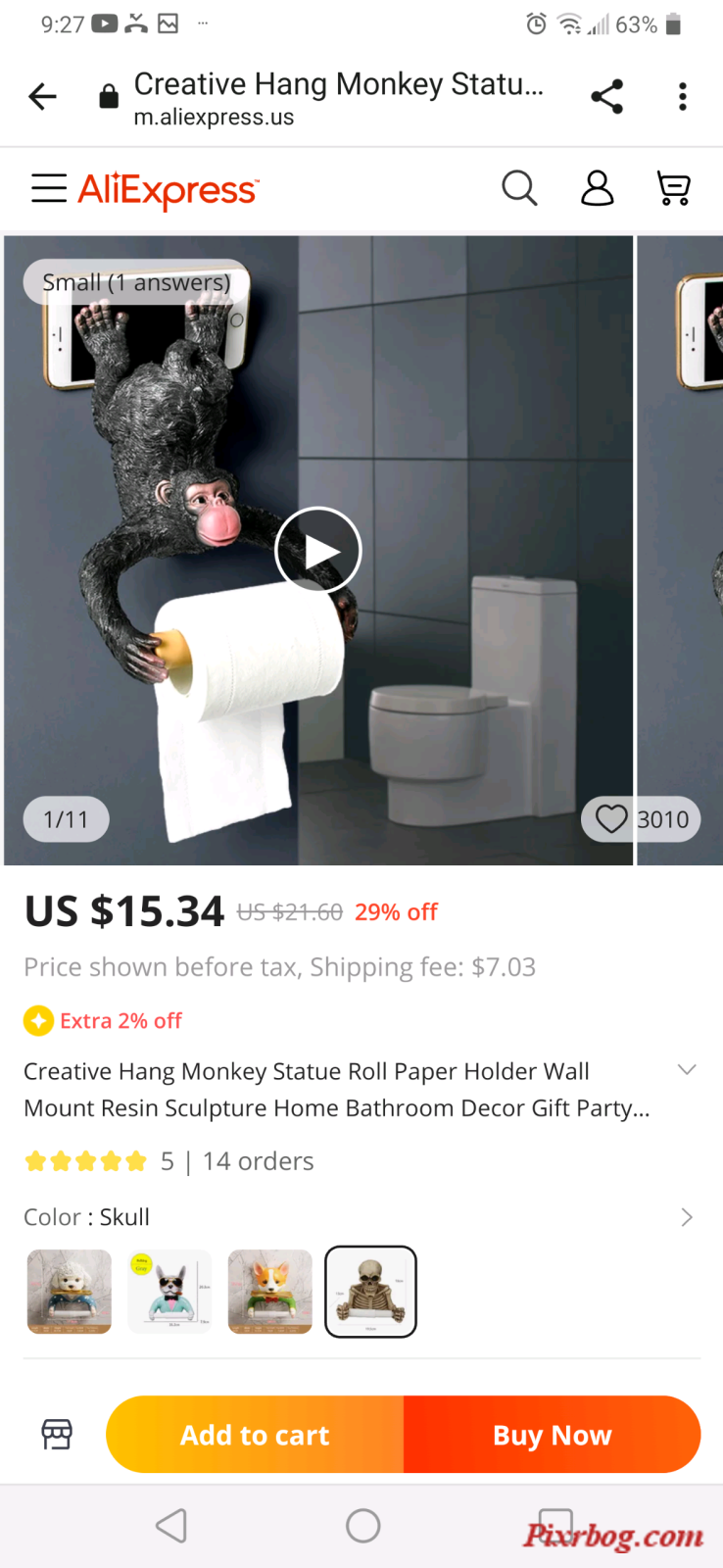The width and height of the screenshot is (723, 1568).
Task: Select the white dog color variant
Action: click(x=70, y=1292)
